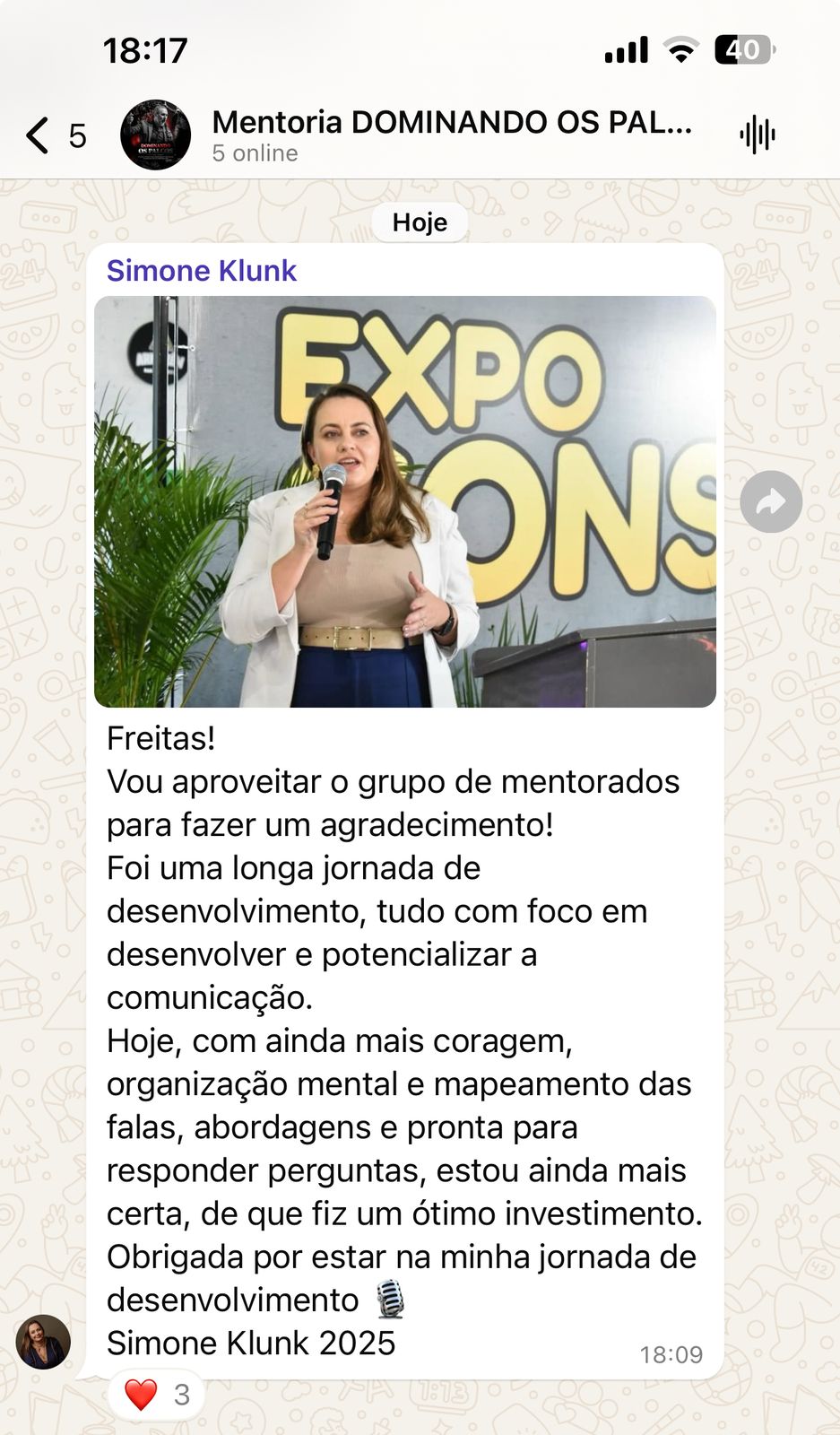This screenshot has width=840, height=1435.
Task: View the heart reactions on the message
Action: [157, 1395]
